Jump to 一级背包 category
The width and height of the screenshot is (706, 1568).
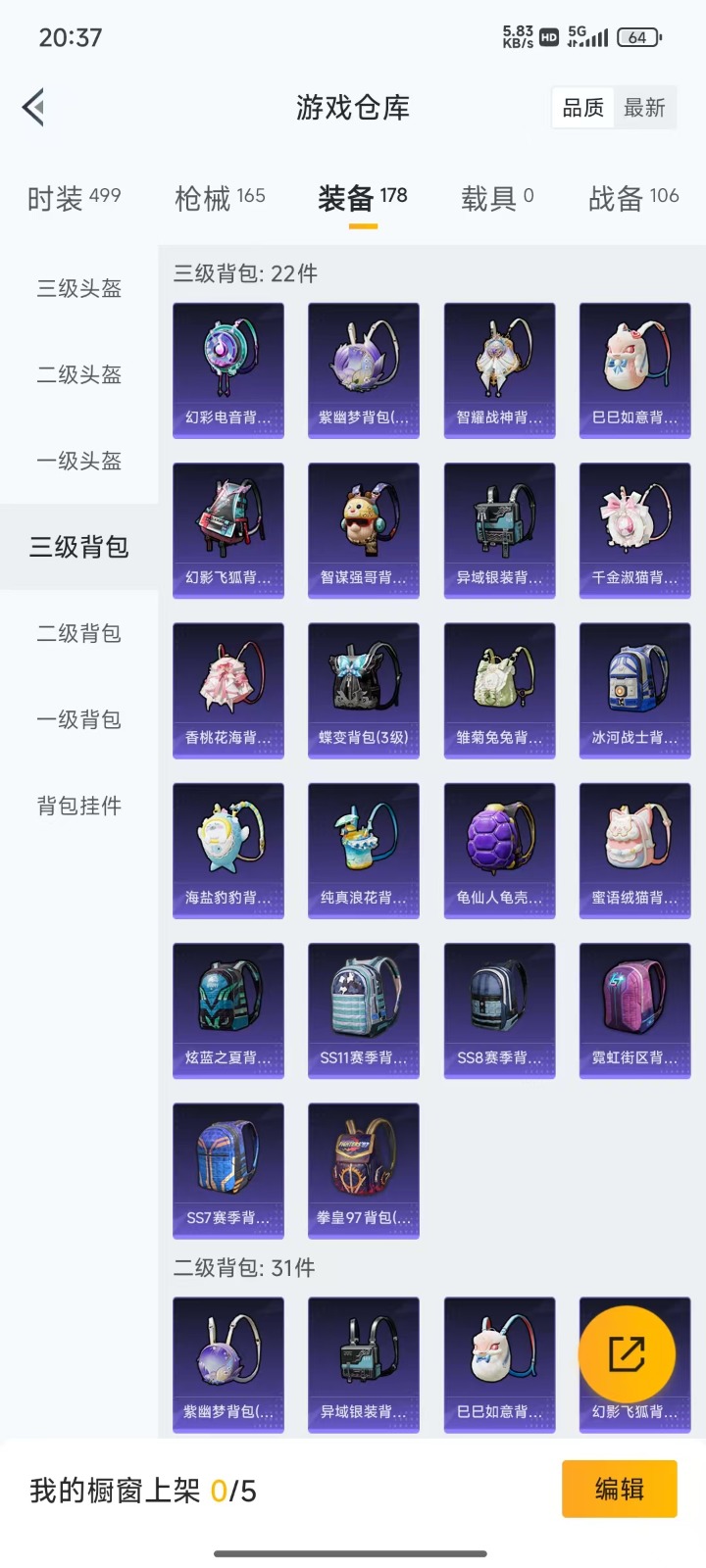click(79, 719)
